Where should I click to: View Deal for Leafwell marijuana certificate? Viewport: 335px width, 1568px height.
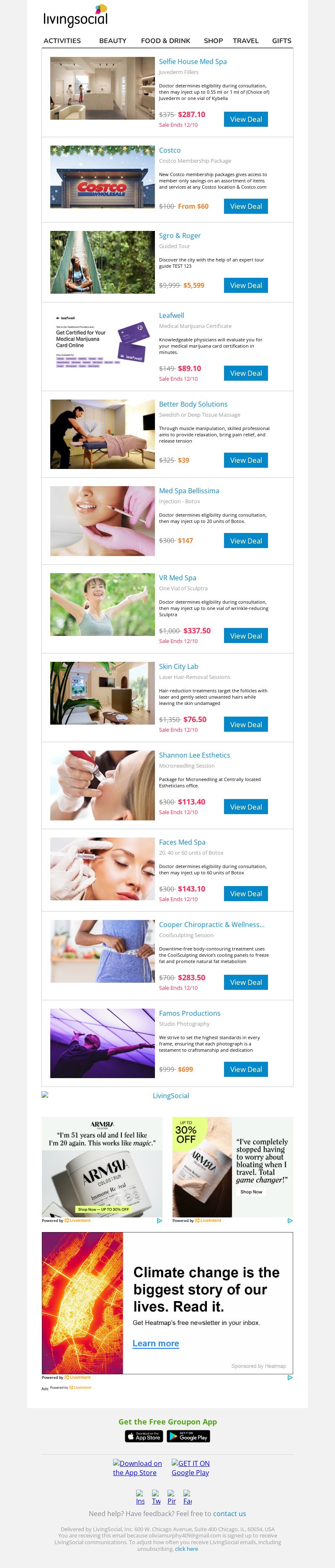pyautogui.click(x=245, y=373)
